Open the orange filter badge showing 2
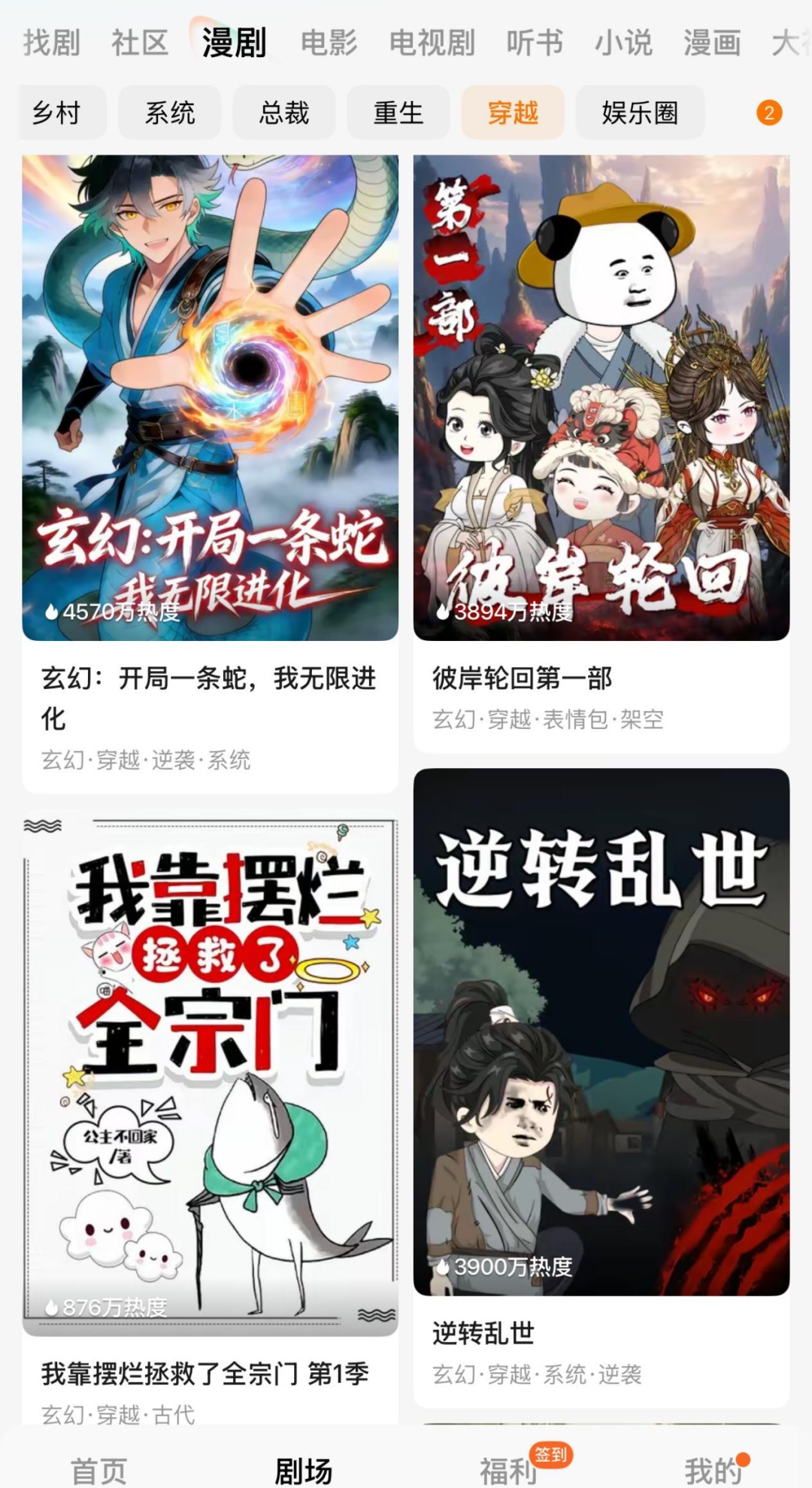Viewport: 812px width, 1488px height. 768,113
